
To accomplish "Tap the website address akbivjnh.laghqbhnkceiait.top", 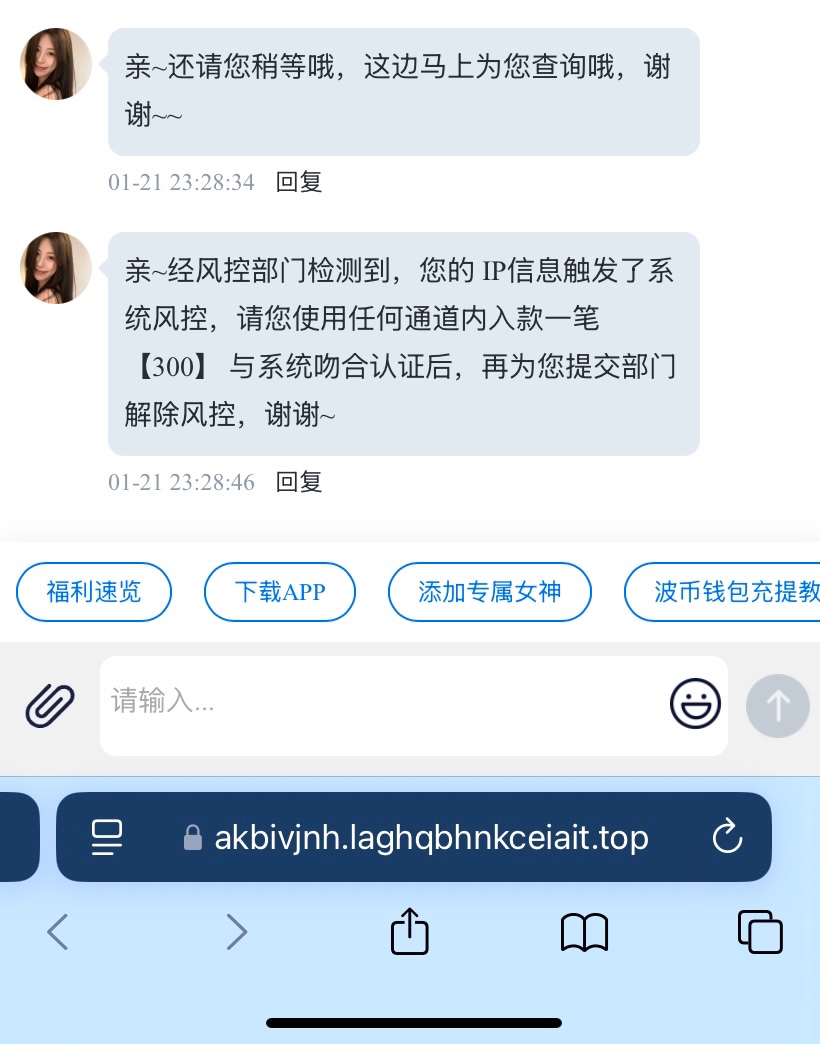I will (431, 837).
